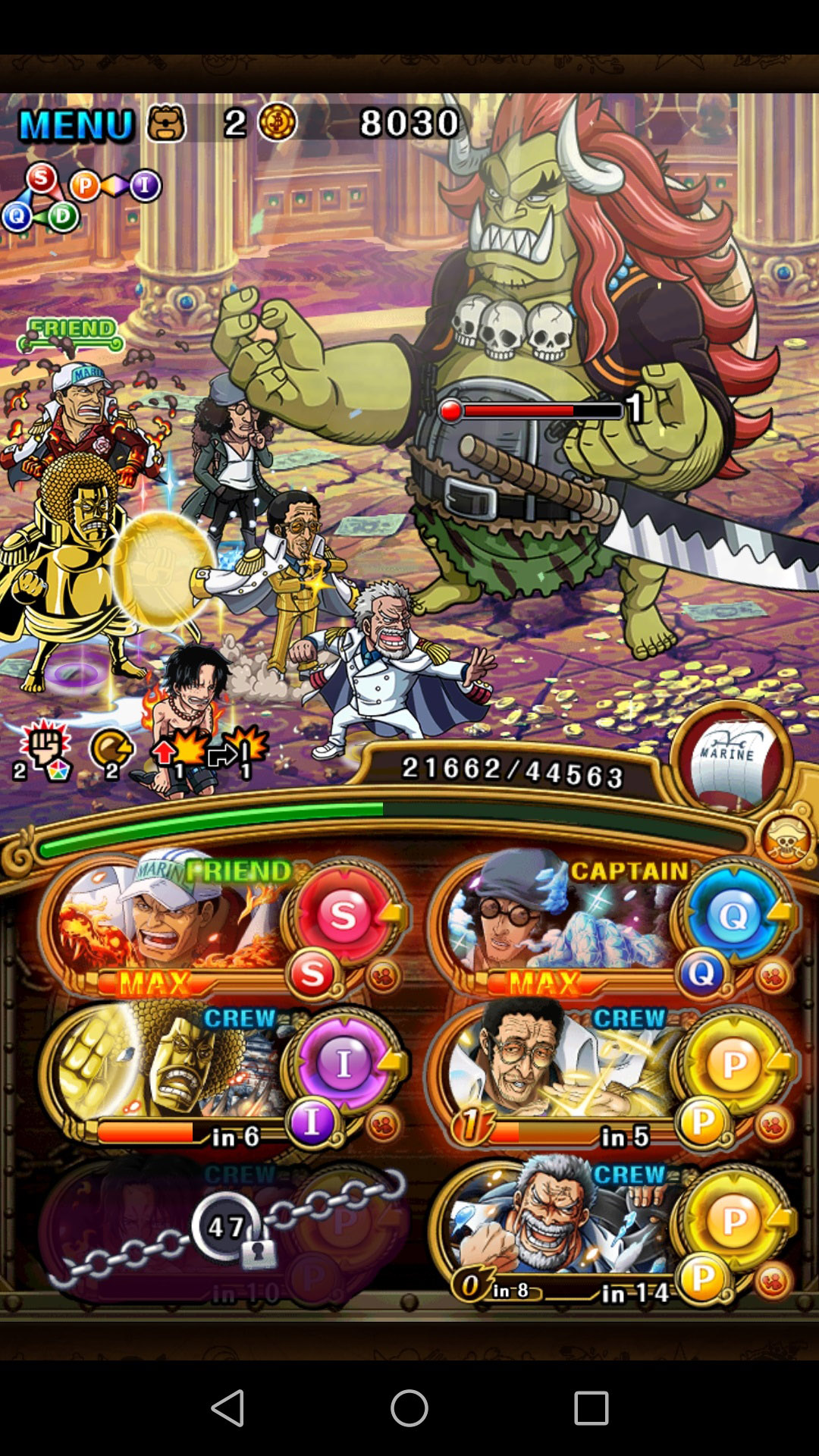Tap the Captain character portrait
Viewport: 819px width, 1456px height.
point(554,921)
